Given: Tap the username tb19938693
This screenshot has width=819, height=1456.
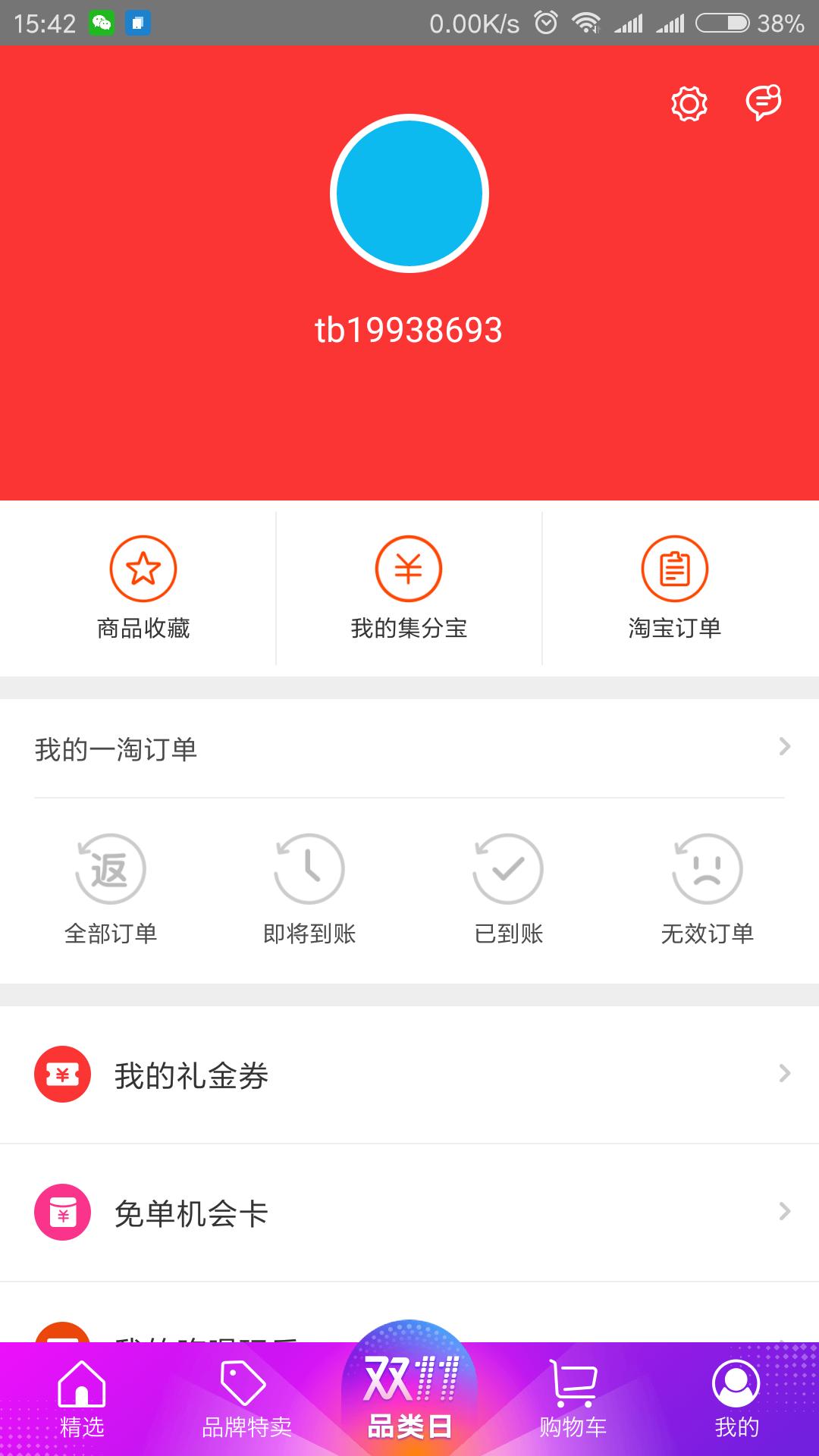Looking at the screenshot, I should pos(409,330).
